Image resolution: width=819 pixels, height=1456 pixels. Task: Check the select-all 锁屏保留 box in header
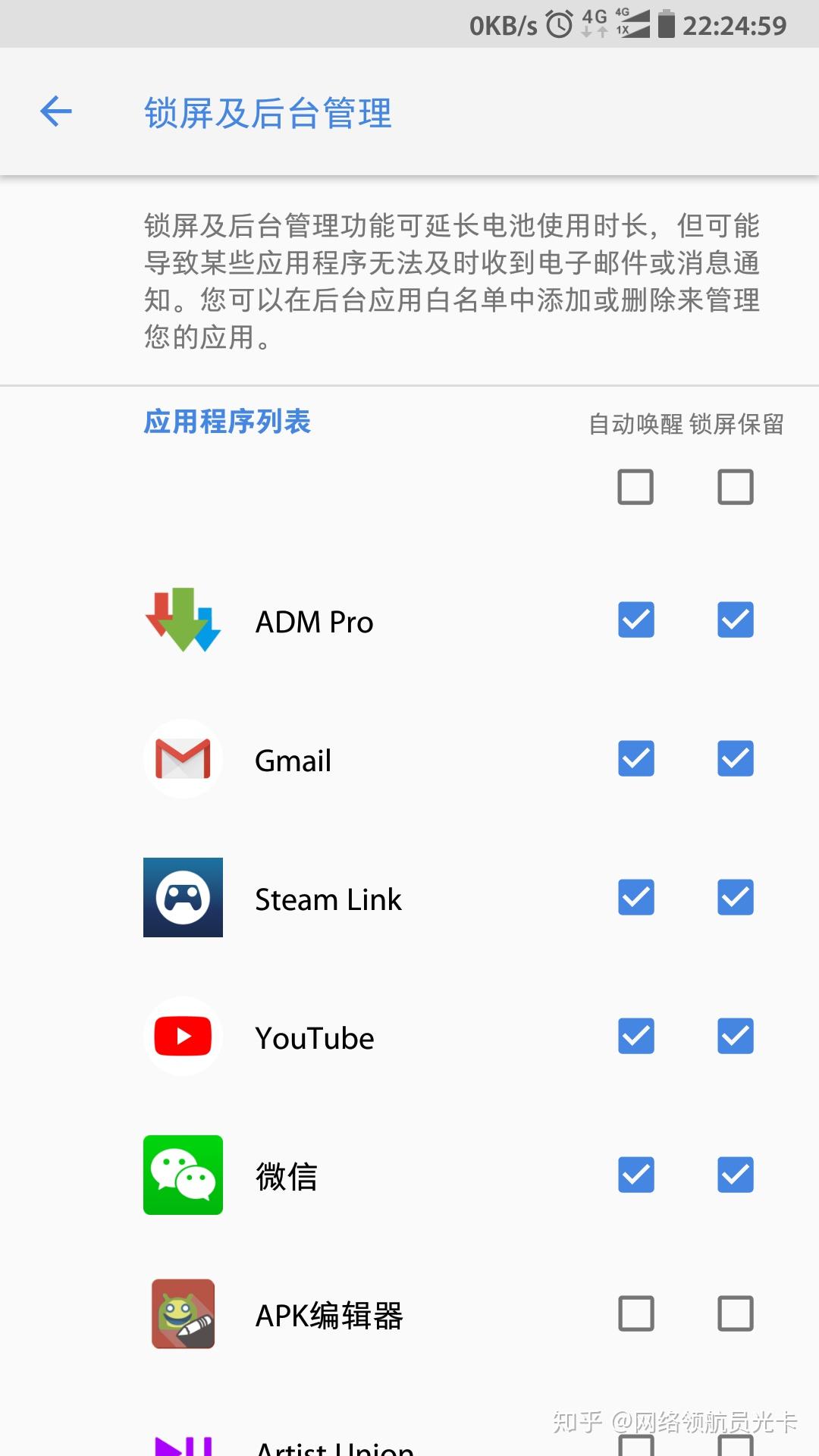pyautogui.click(x=735, y=487)
